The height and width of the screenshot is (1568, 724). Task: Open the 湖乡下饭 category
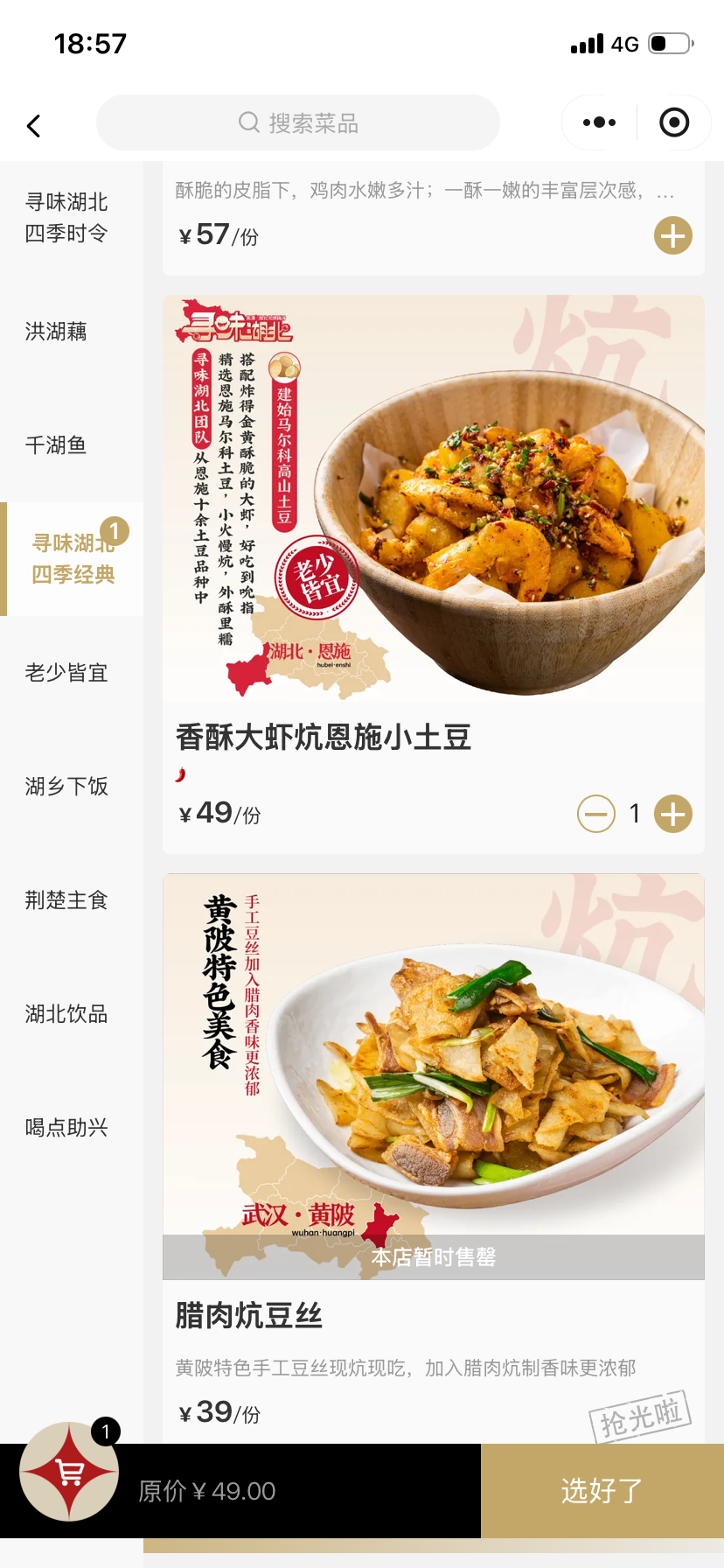pos(66,787)
